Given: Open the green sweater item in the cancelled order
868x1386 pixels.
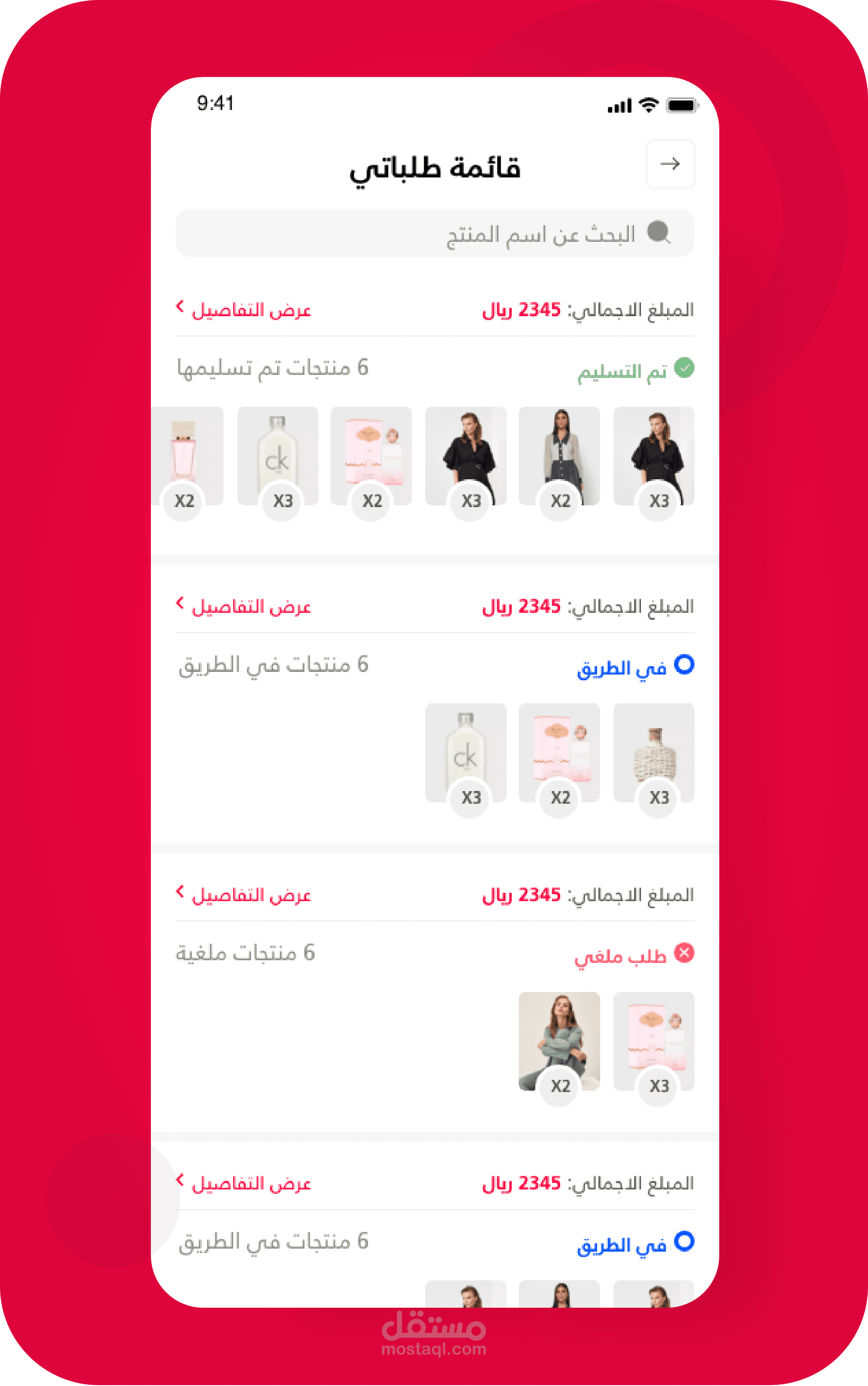Looking at the screenshot, I should point(559,1041).
